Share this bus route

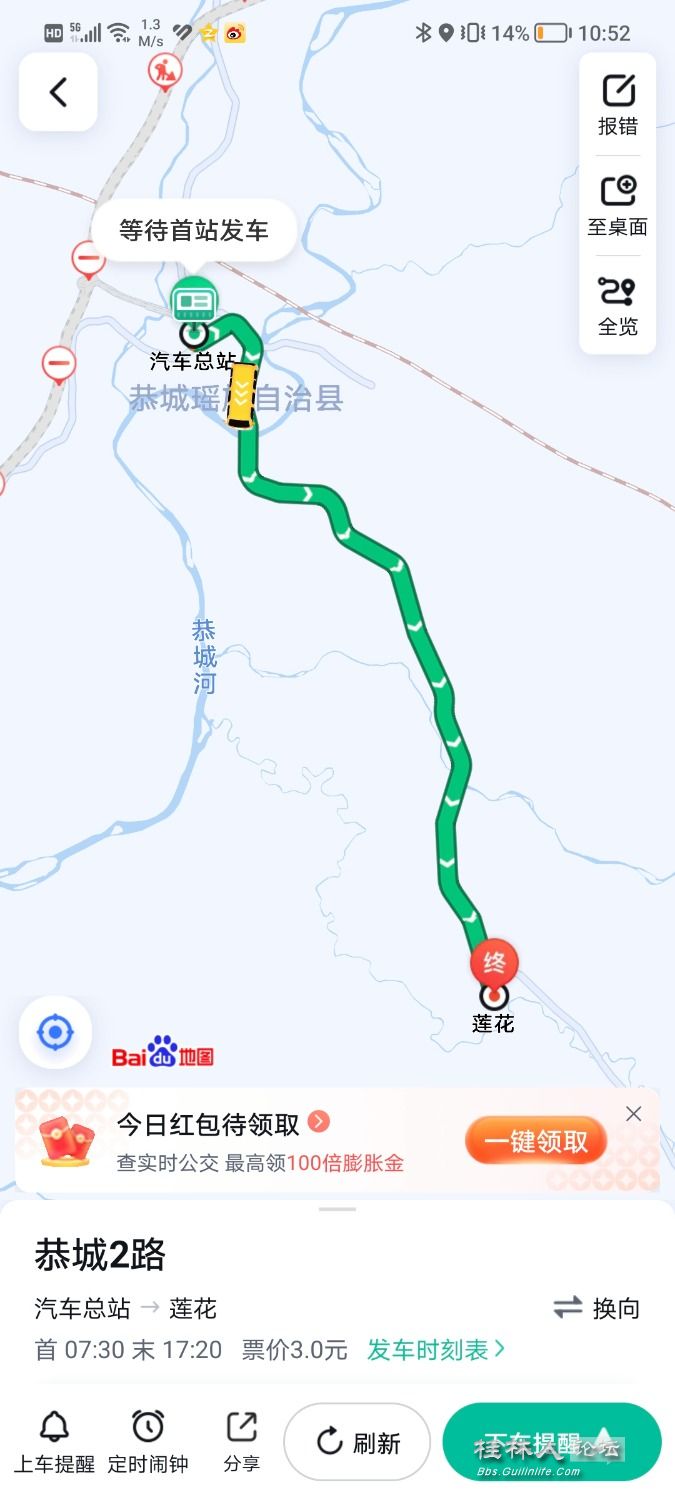pyautogui.click(x=241, y=1442)
